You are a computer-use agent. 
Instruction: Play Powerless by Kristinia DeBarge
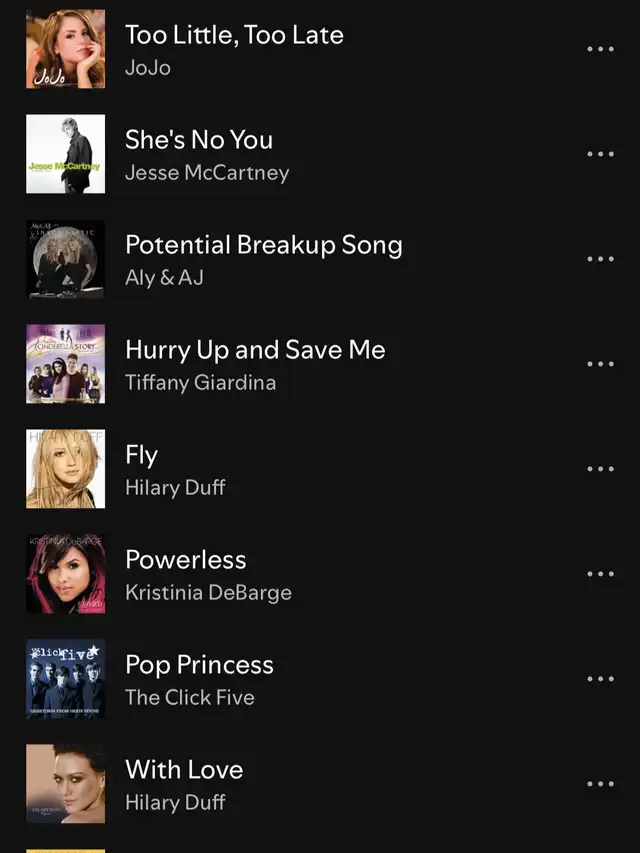(x=185, y=560)
